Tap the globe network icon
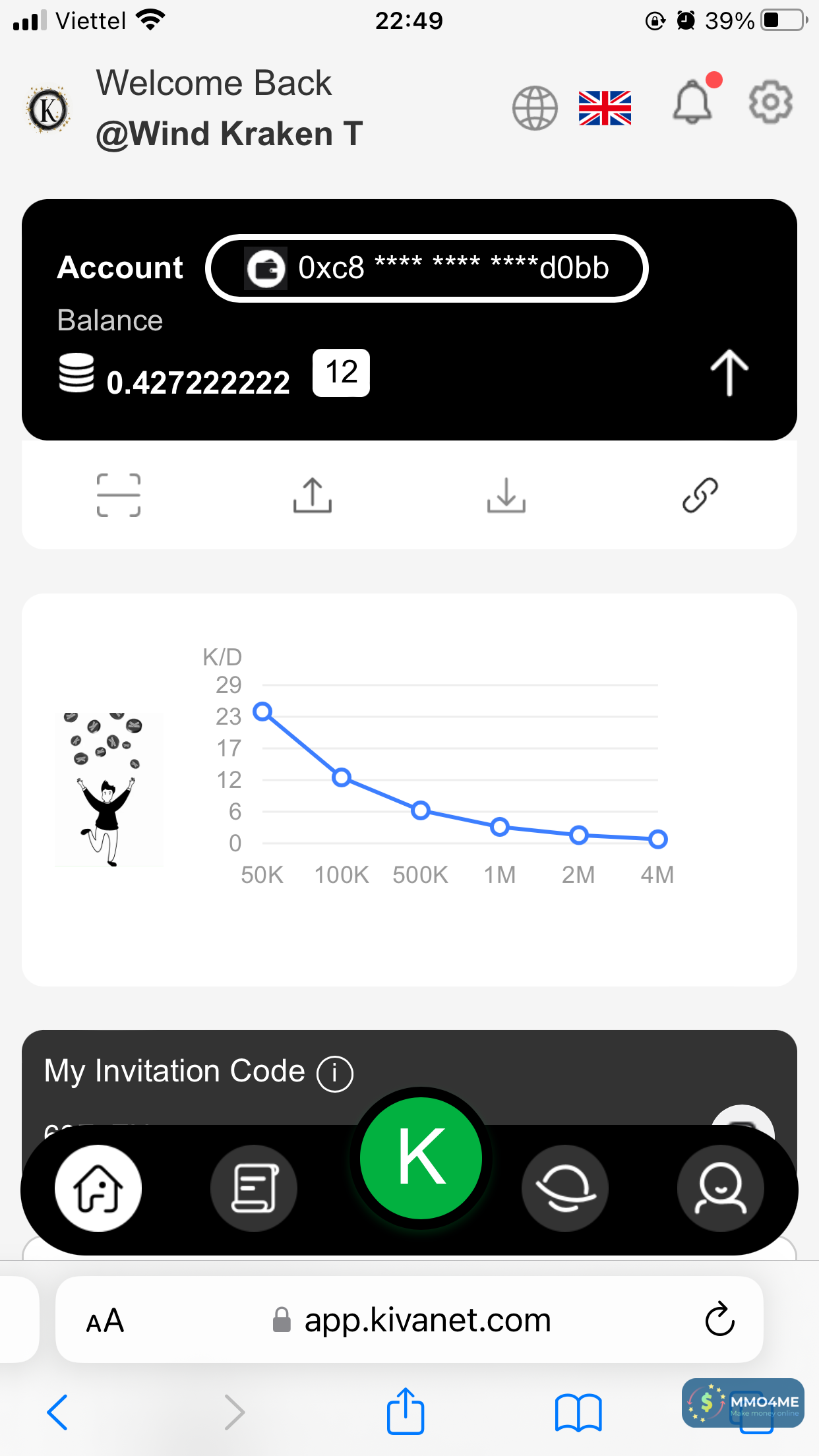Viewport: 819px width, 1456px height. click(x=535, y=108)
